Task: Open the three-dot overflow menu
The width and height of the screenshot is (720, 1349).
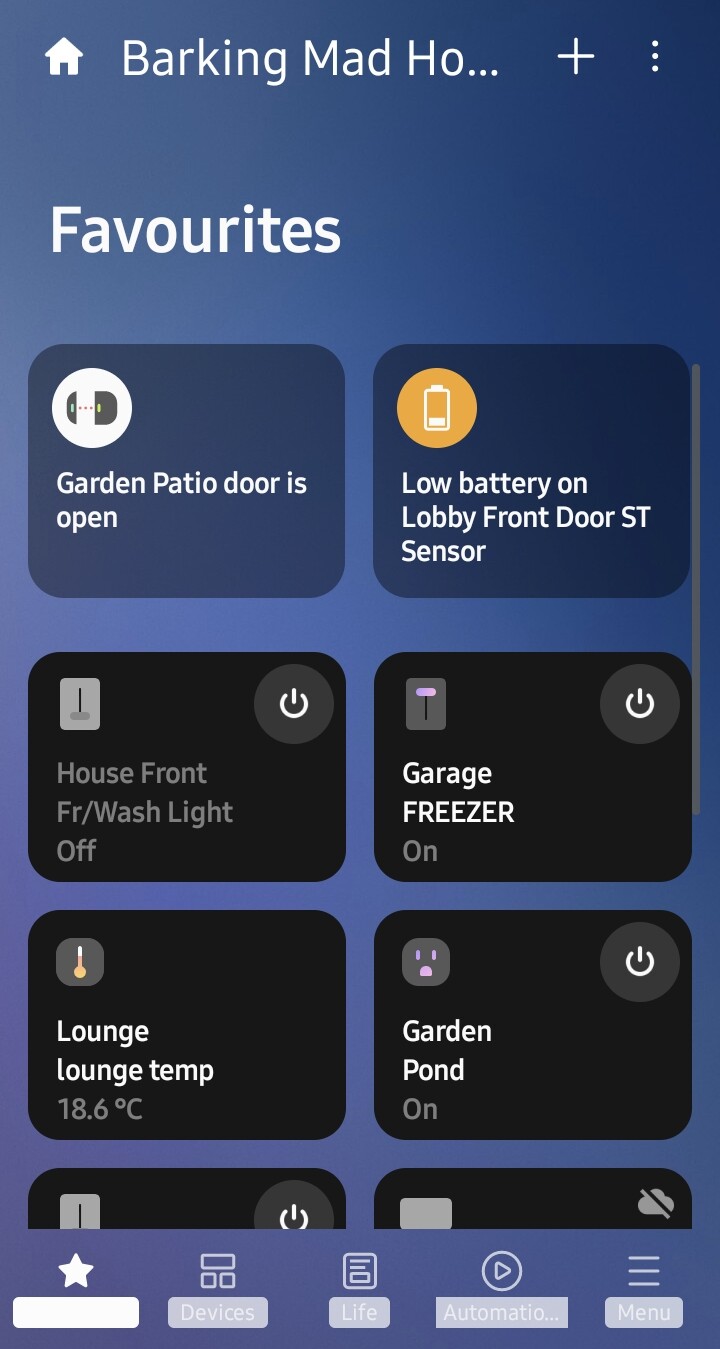Action: tap(655, 58)
